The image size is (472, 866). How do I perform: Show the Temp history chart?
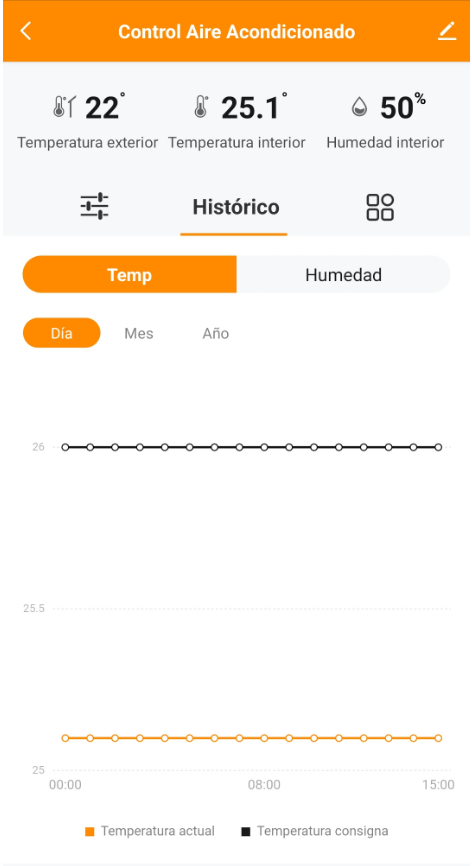click(129, 274)
